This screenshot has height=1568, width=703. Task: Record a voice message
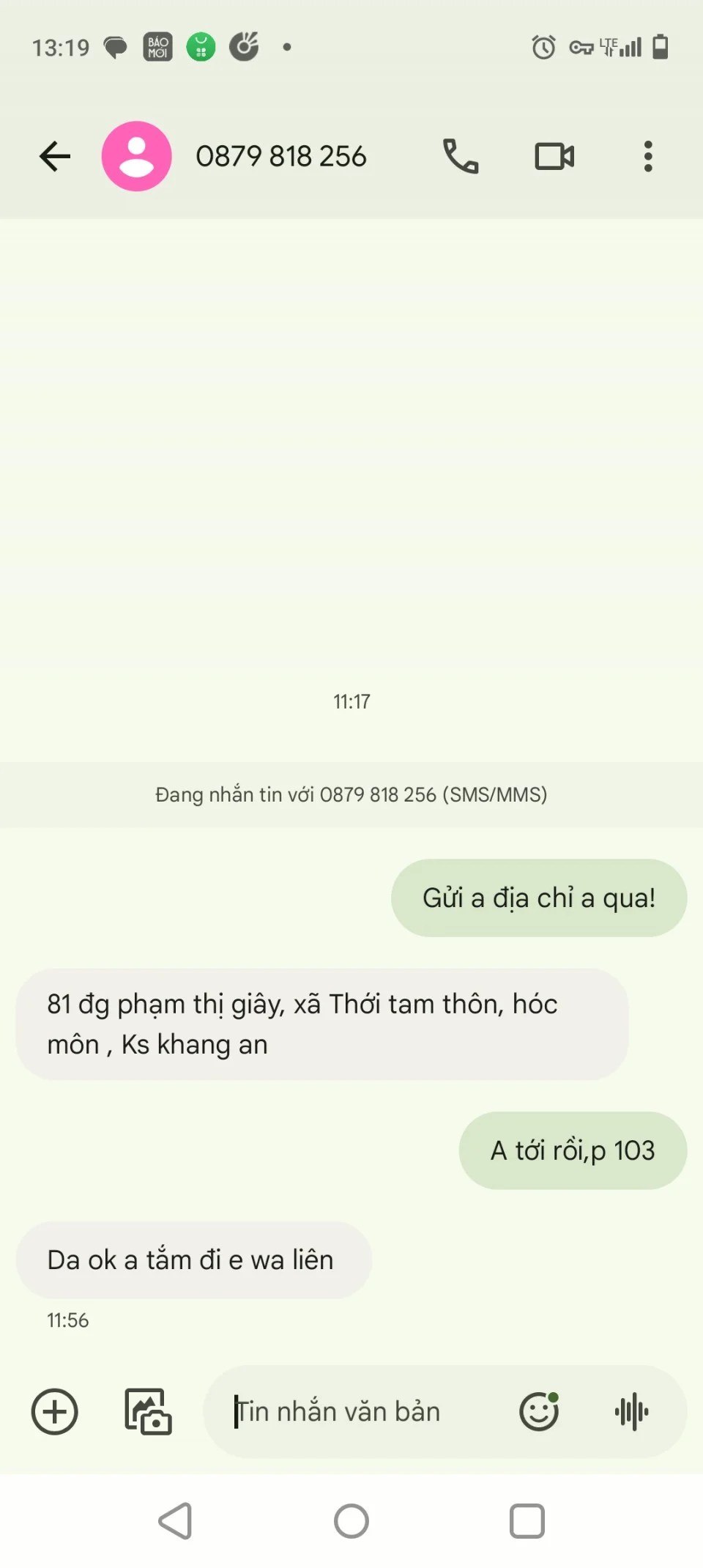coord(631,1411)
